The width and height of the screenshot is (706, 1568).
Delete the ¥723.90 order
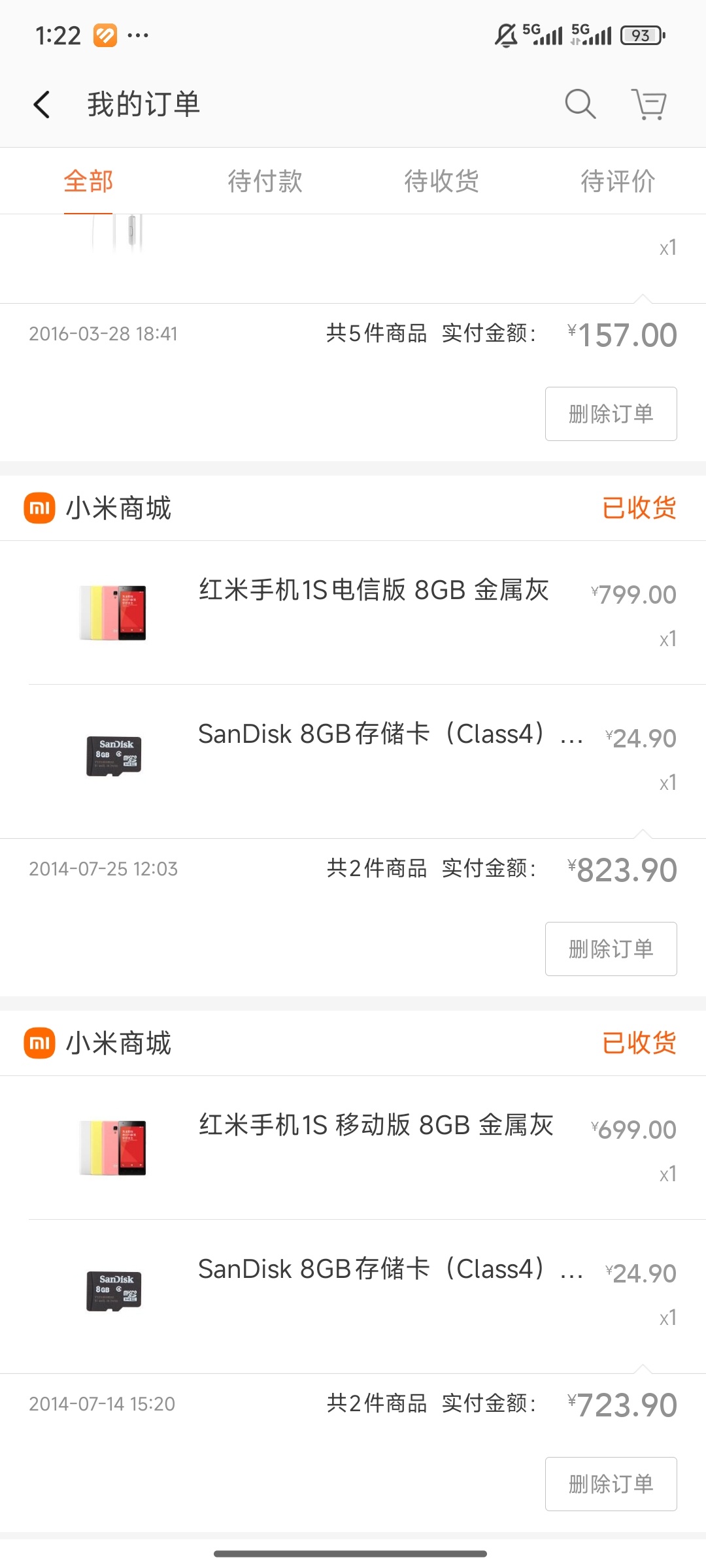tap(611, 1484)
